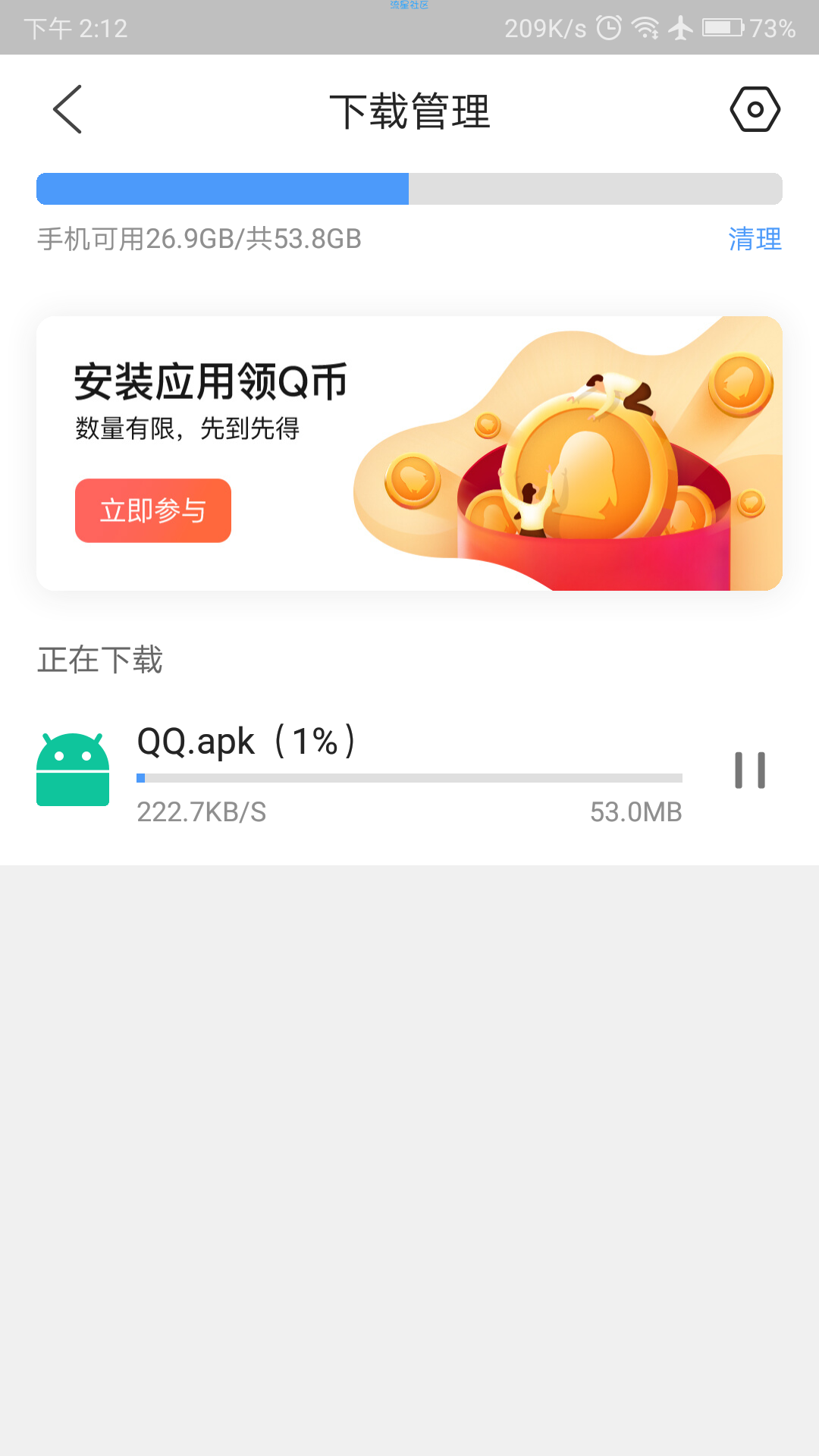The width and height of the screenshot is (819, 1456).
Task: Open download settings hexagon icon
Action: coord(755,109)
